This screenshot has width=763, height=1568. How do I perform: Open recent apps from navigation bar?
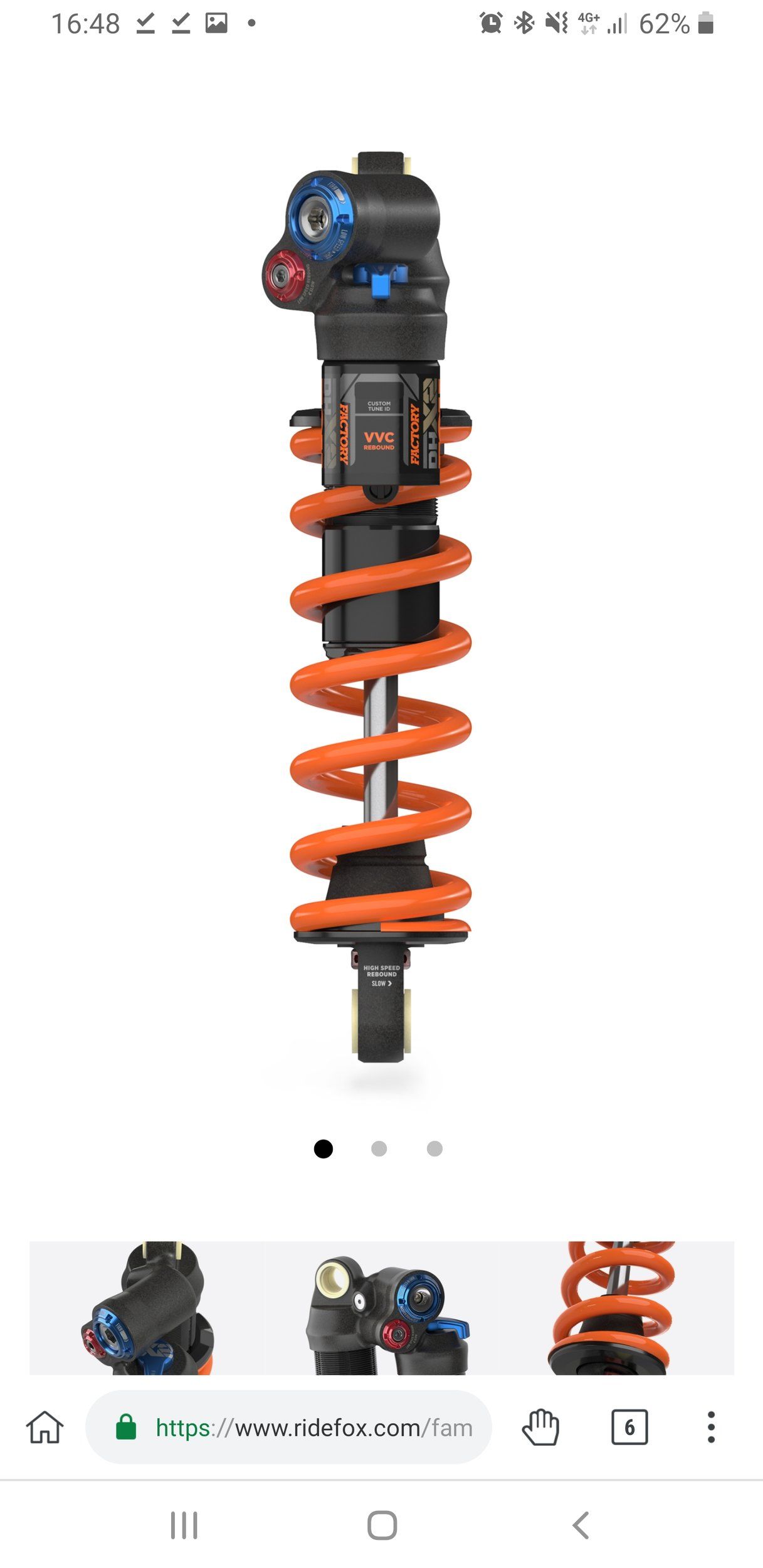pyautogui.click(x=184, y=1525)
